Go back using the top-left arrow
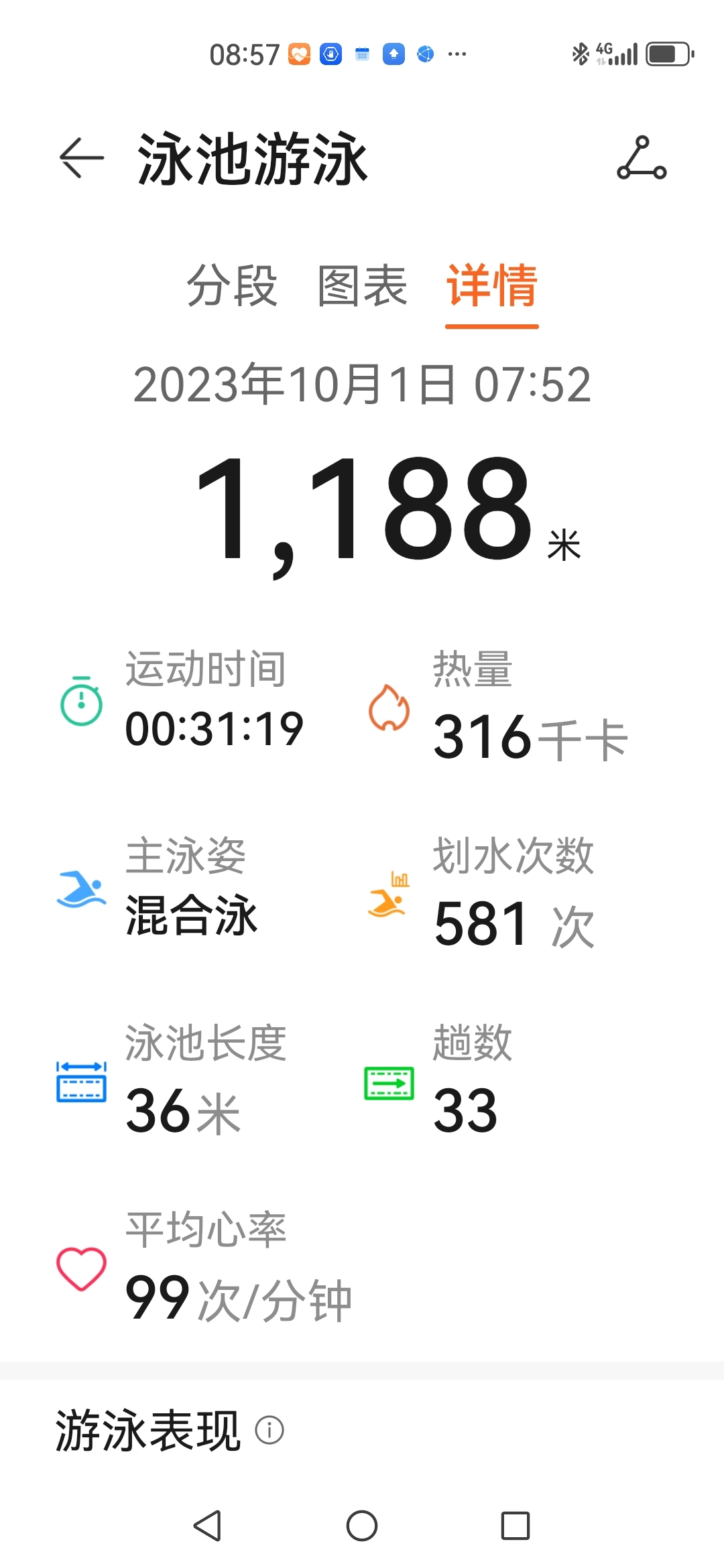 tap(82, 158)
